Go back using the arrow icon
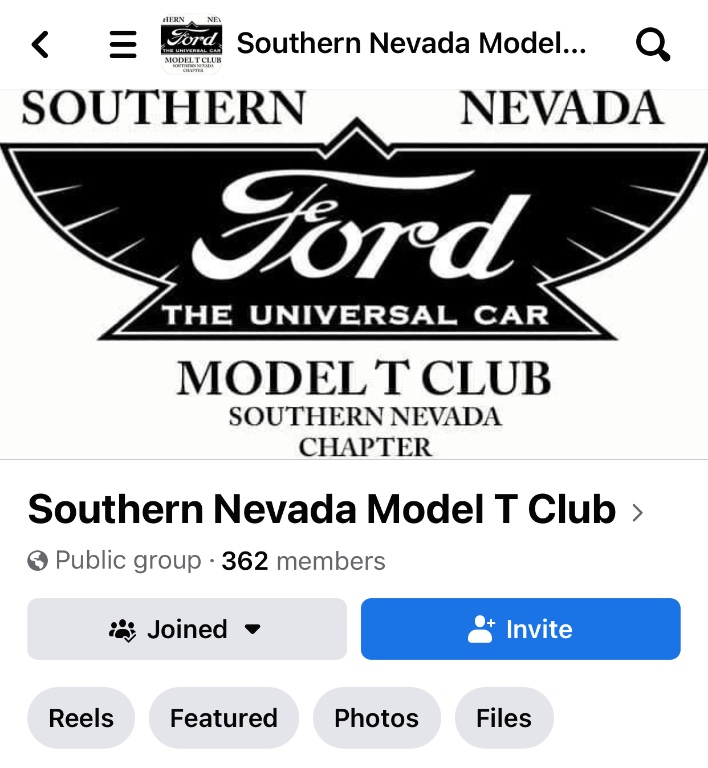Image resolution: width=708 pixels, height=768 pixels. [x=40, y=44]
